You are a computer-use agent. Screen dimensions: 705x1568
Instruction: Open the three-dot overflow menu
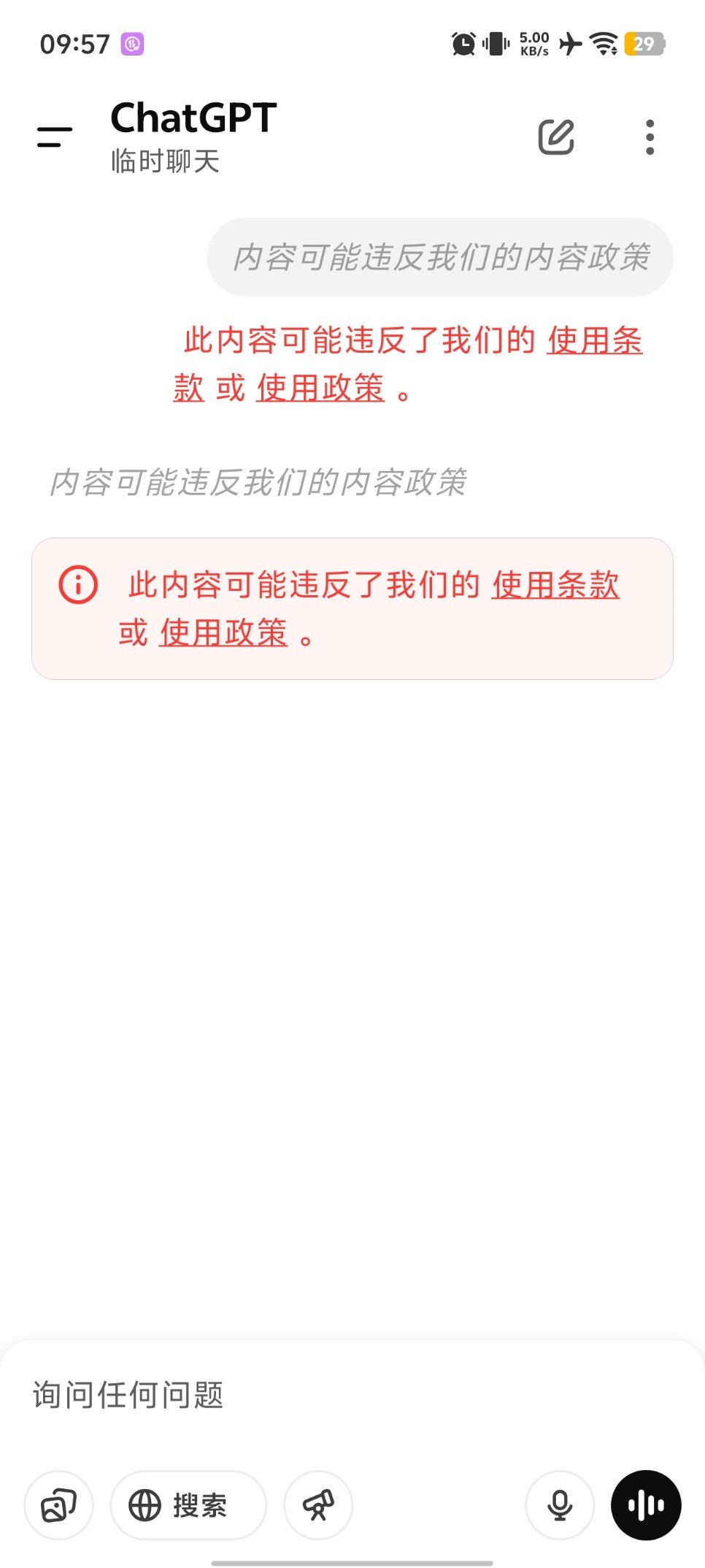pos(650,137)
